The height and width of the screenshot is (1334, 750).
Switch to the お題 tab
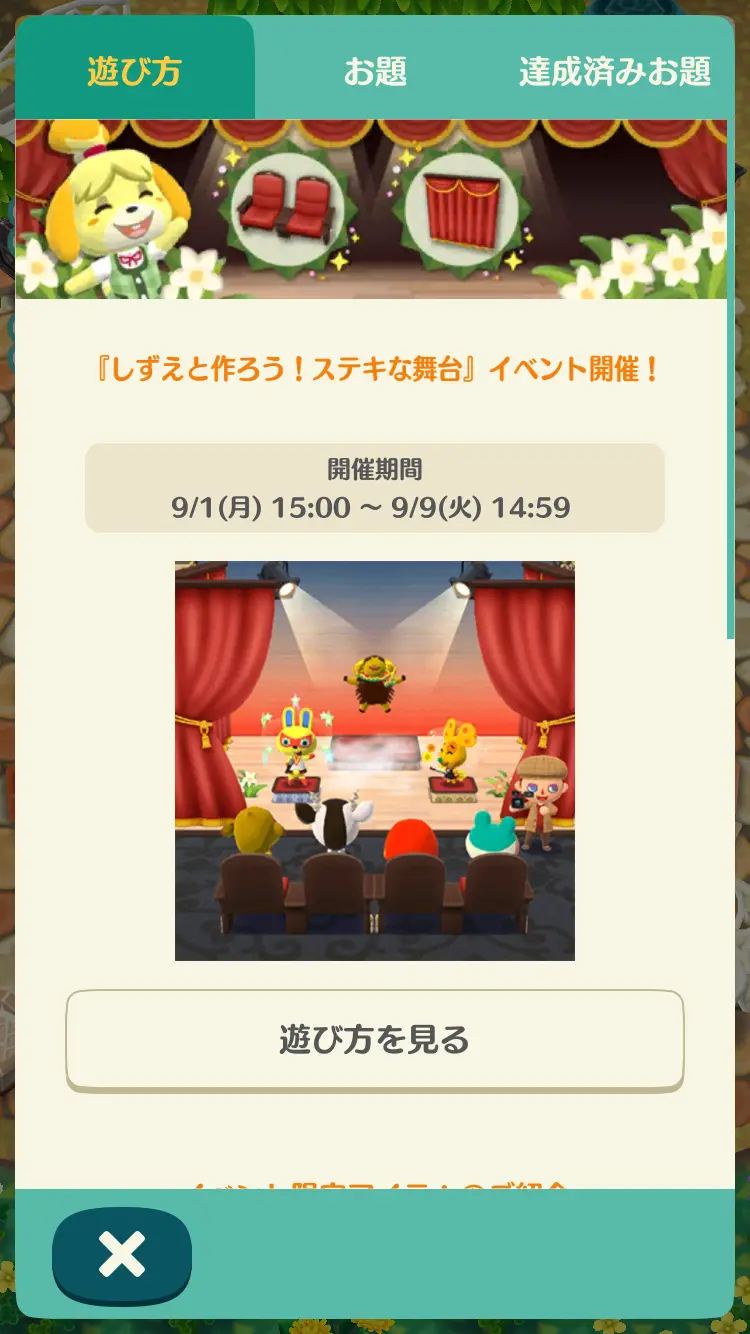coord(375,72)
